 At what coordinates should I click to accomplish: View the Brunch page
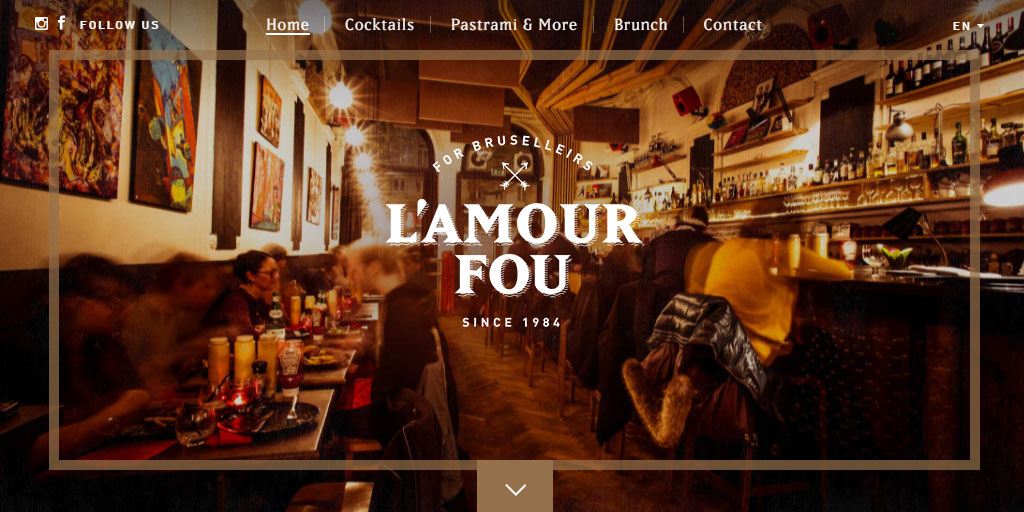point(640,25)
